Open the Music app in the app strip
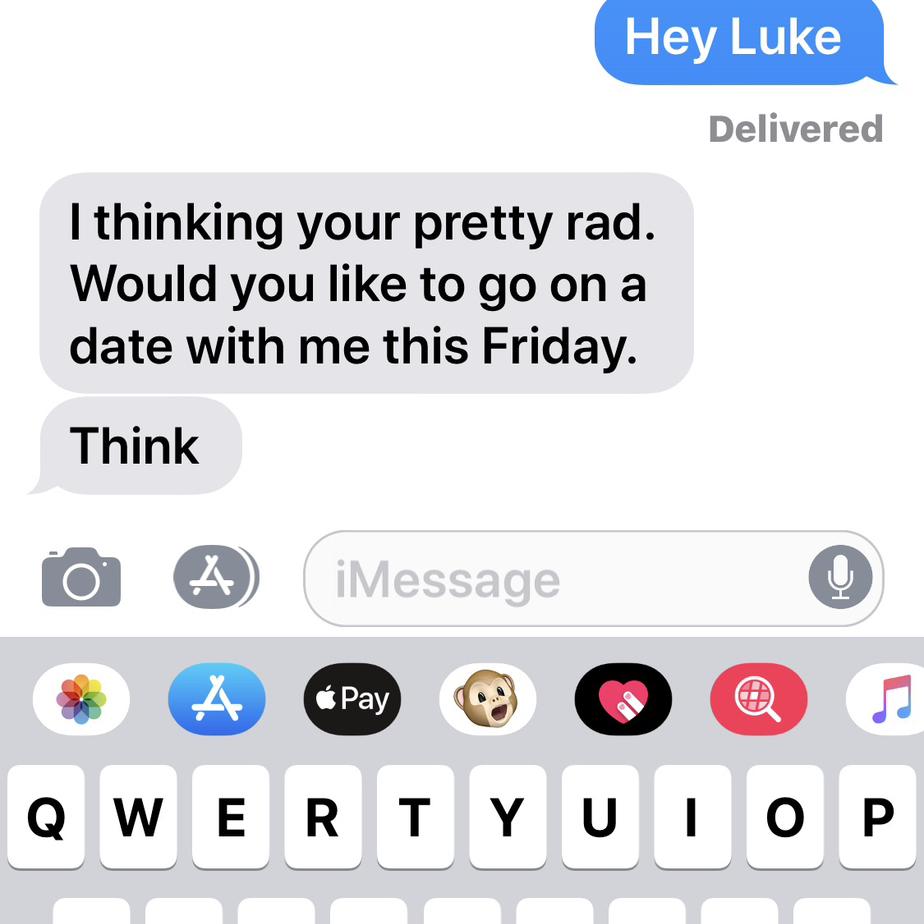924x924 pixels. [x=887, y=699]
